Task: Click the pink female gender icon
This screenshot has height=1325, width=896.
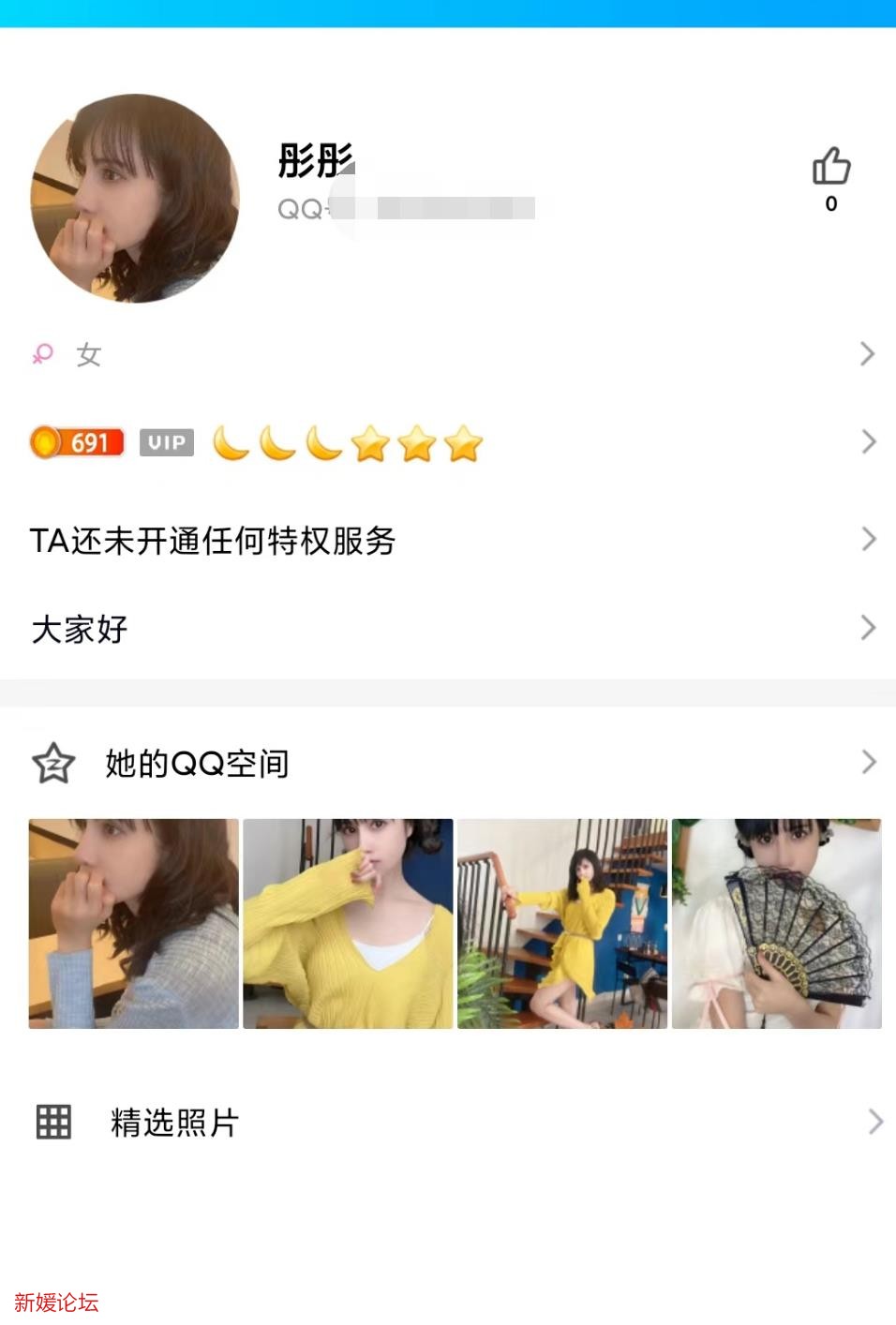Action: pos(41,354)
